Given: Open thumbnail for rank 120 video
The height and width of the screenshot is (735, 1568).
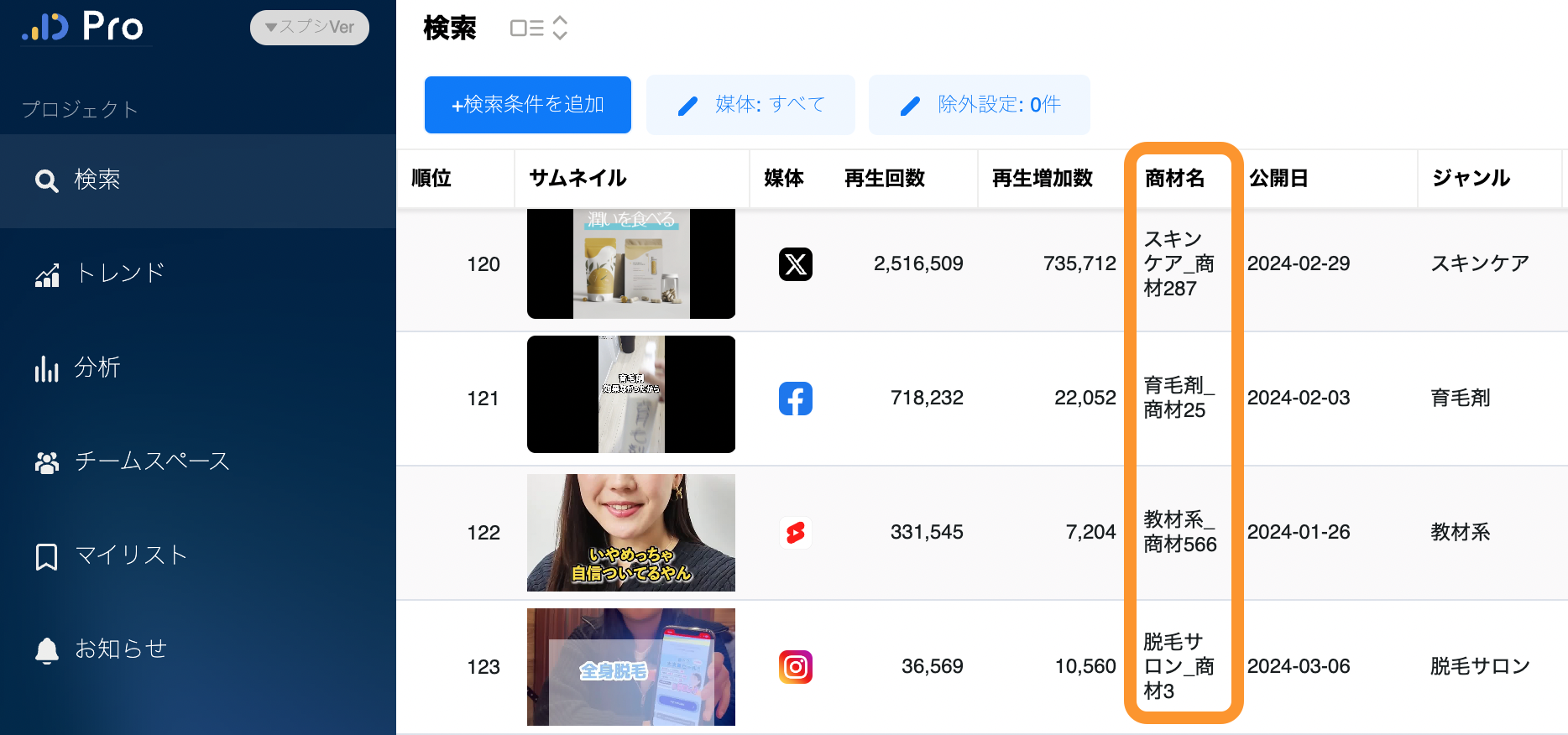Looking at the screenshot, I should [630, 263].
